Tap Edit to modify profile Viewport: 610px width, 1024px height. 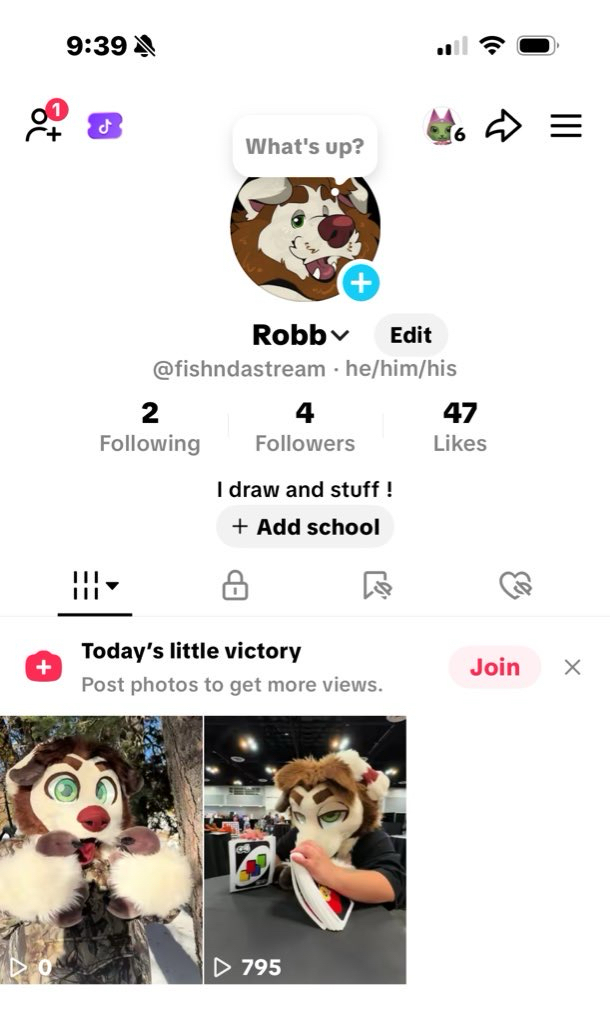click(410, 335)
